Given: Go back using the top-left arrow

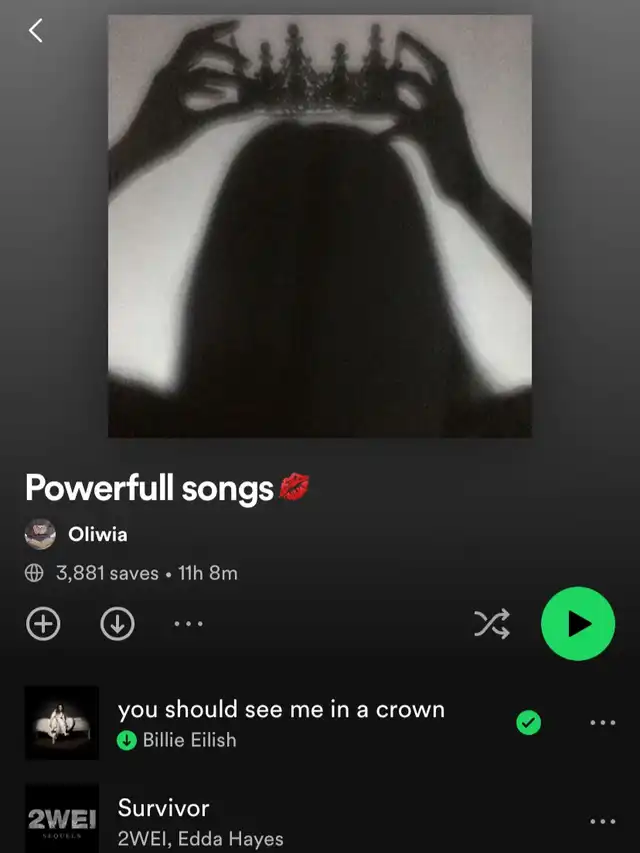Looking at the screenshot, I should (x=36, y=31).
